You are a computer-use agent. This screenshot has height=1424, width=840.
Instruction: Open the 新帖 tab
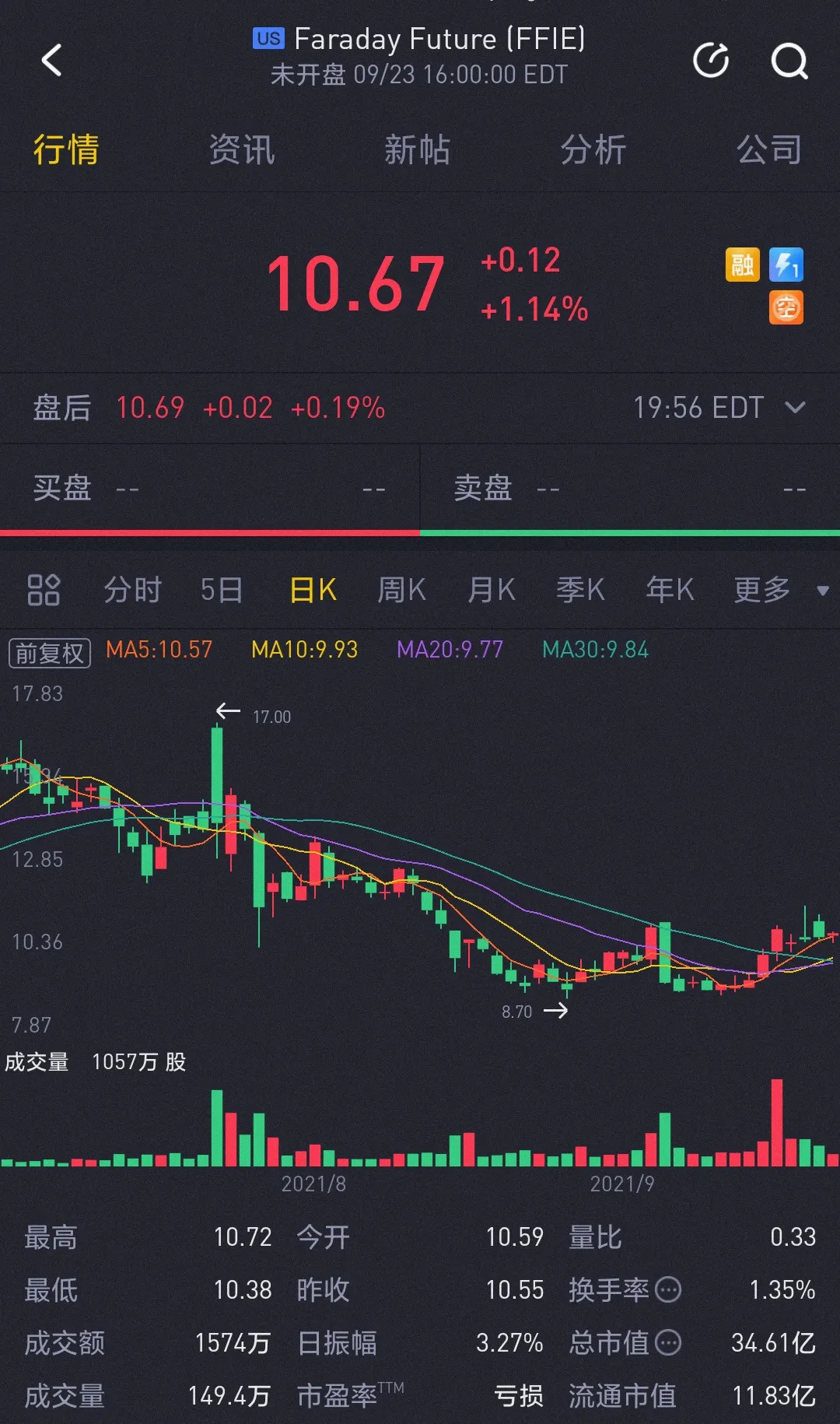point(418,149)
